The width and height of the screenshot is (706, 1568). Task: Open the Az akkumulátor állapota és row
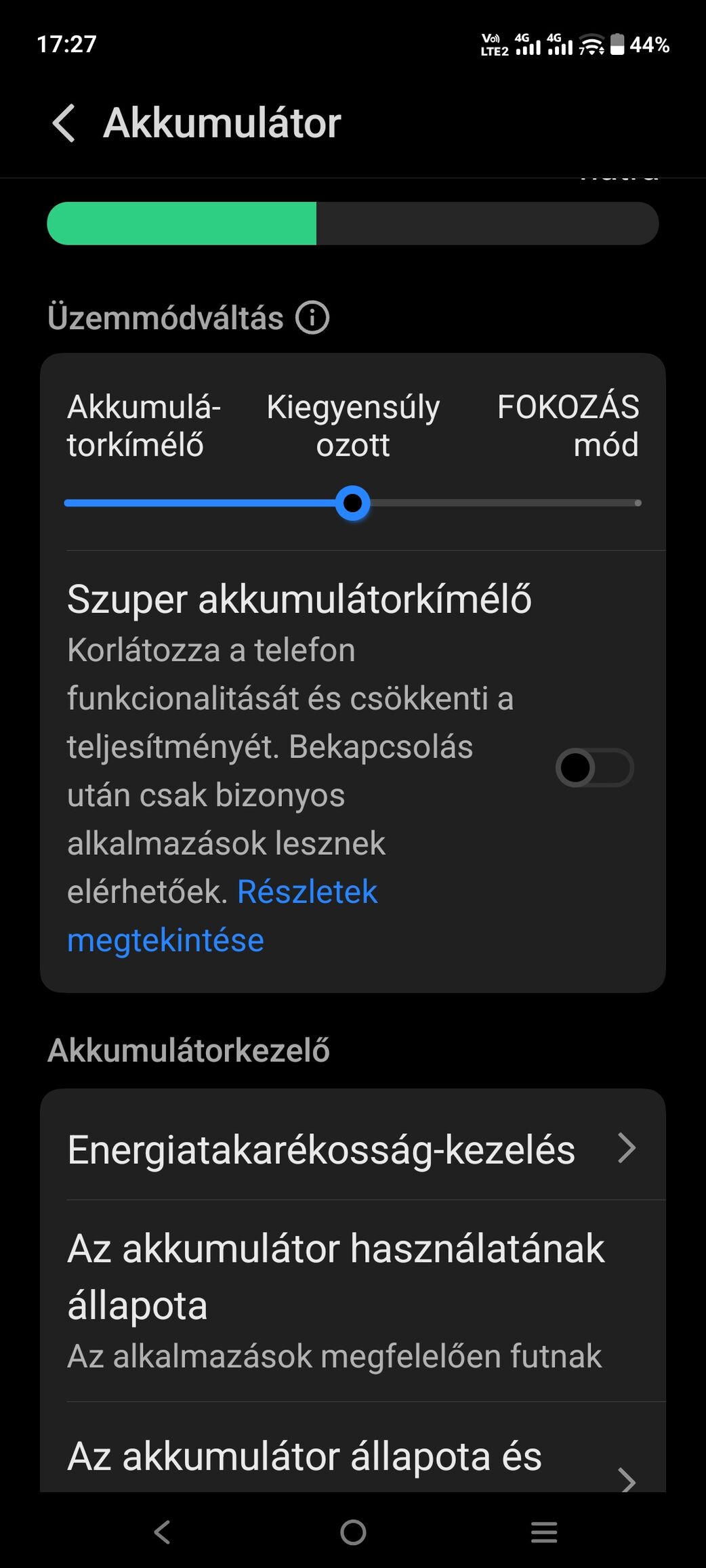click(352, 1456)
